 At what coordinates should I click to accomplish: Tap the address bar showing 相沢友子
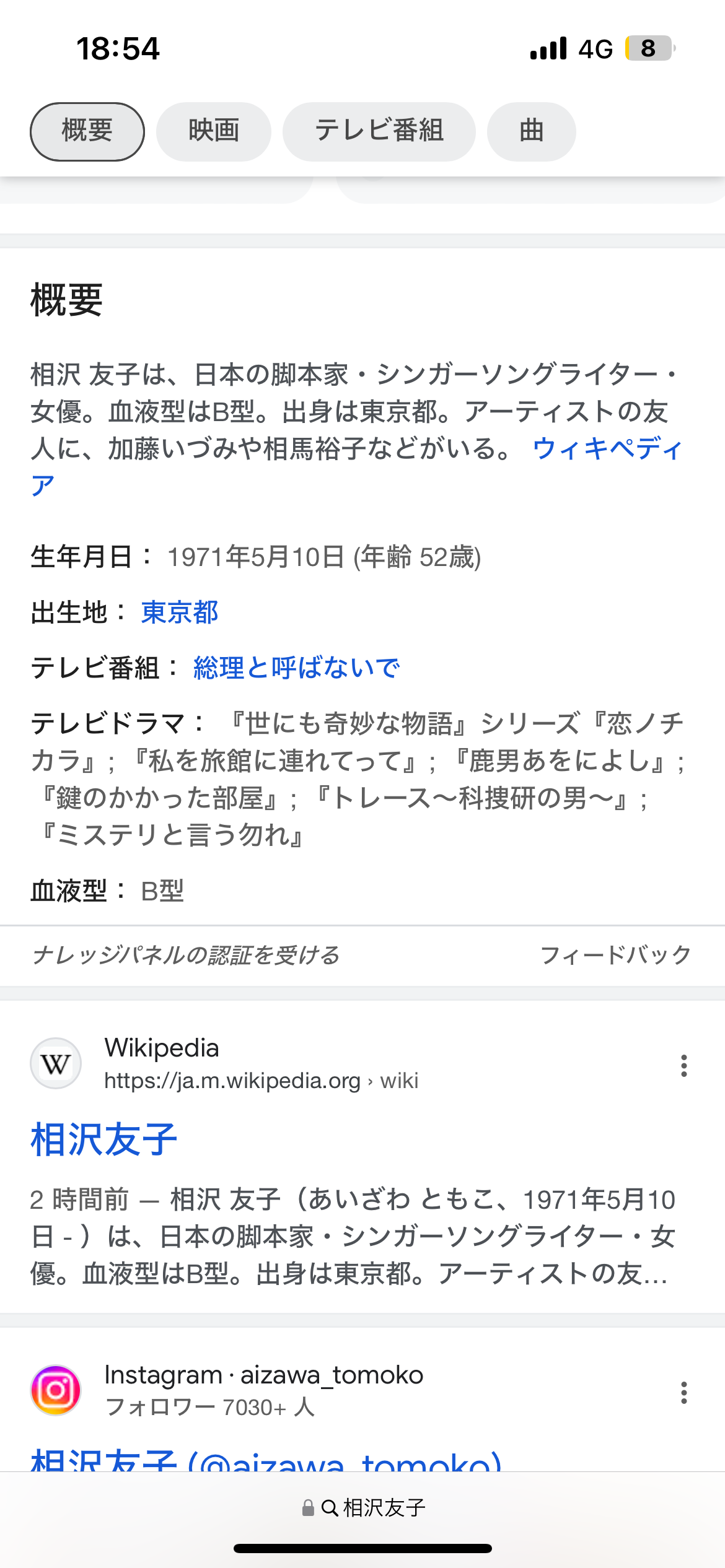(x=363, y=1507)
